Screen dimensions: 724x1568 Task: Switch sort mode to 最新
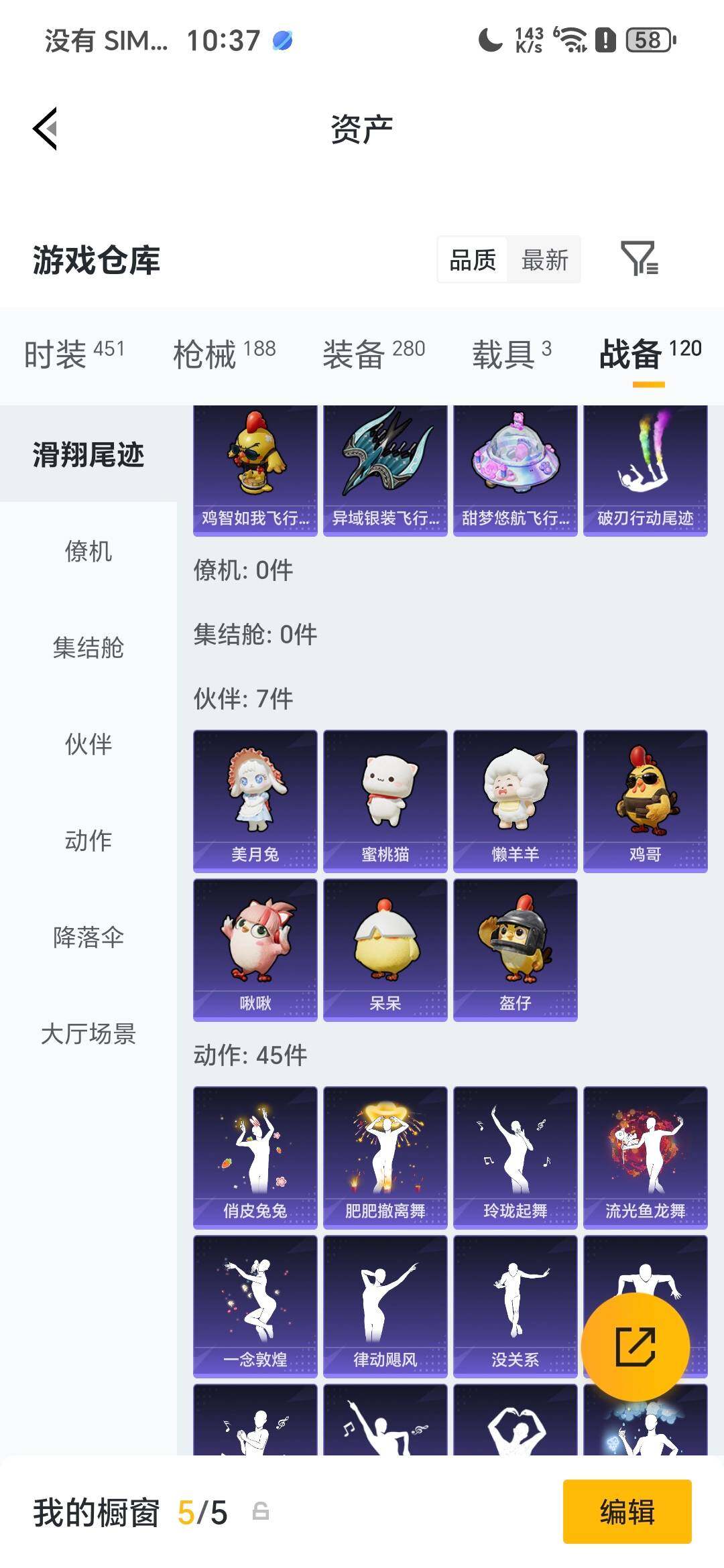(544, 261)
